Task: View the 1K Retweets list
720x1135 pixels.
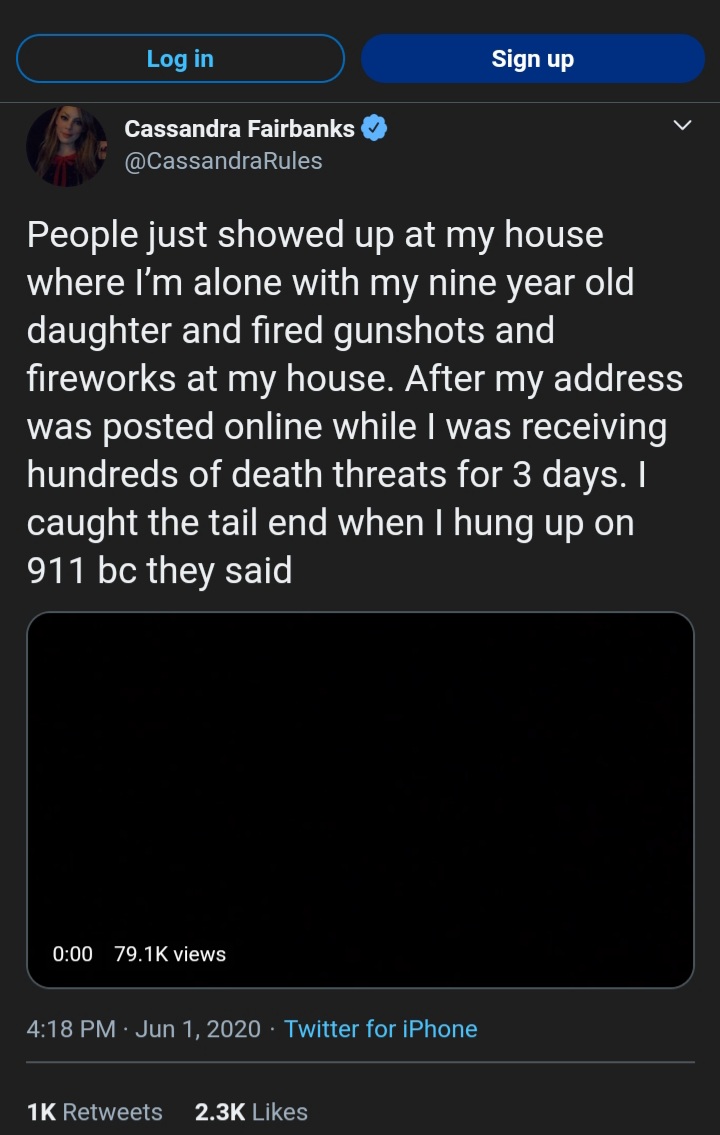Action: tap(95, 1112)
